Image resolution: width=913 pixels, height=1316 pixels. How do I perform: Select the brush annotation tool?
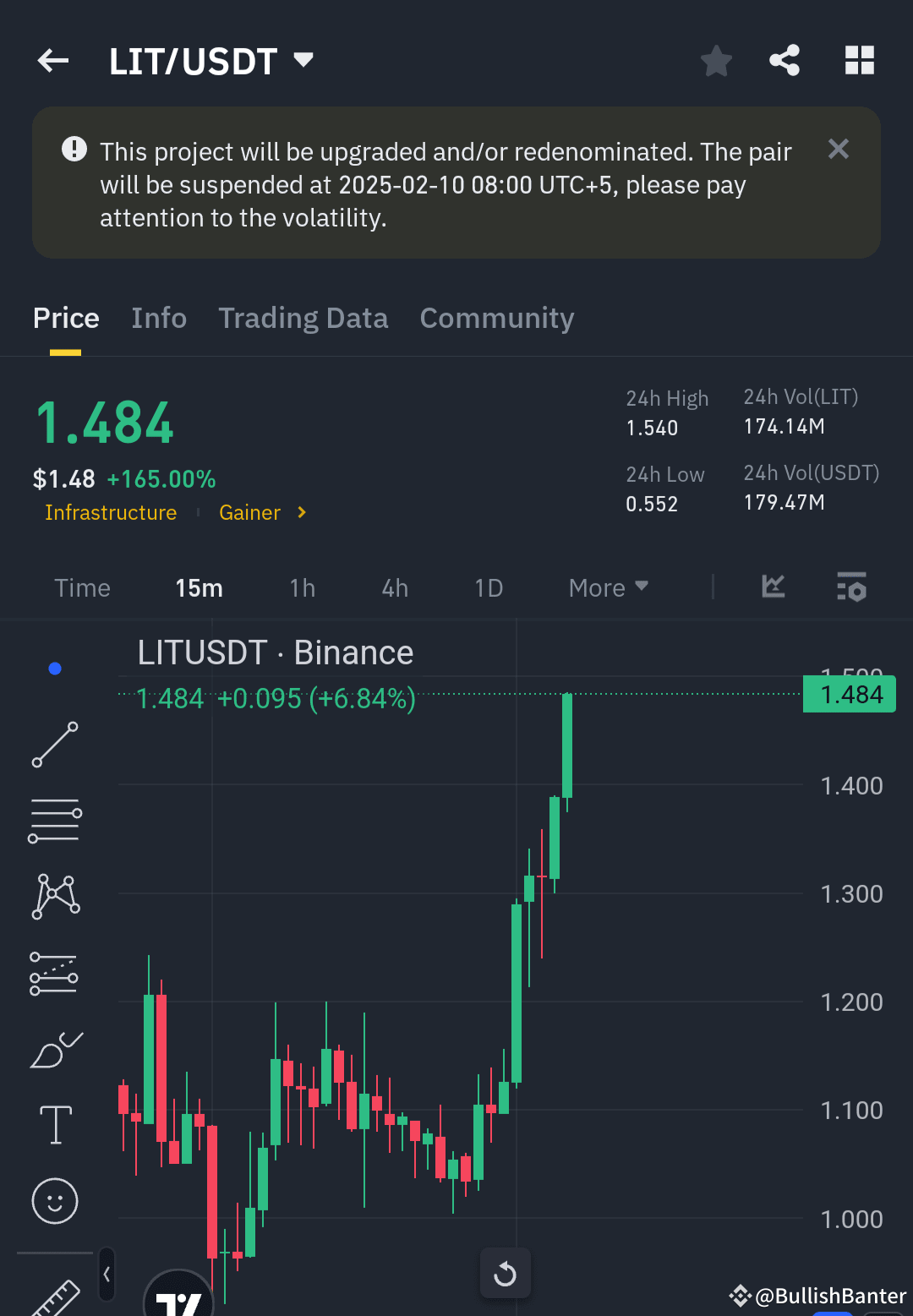[54, 1048]
